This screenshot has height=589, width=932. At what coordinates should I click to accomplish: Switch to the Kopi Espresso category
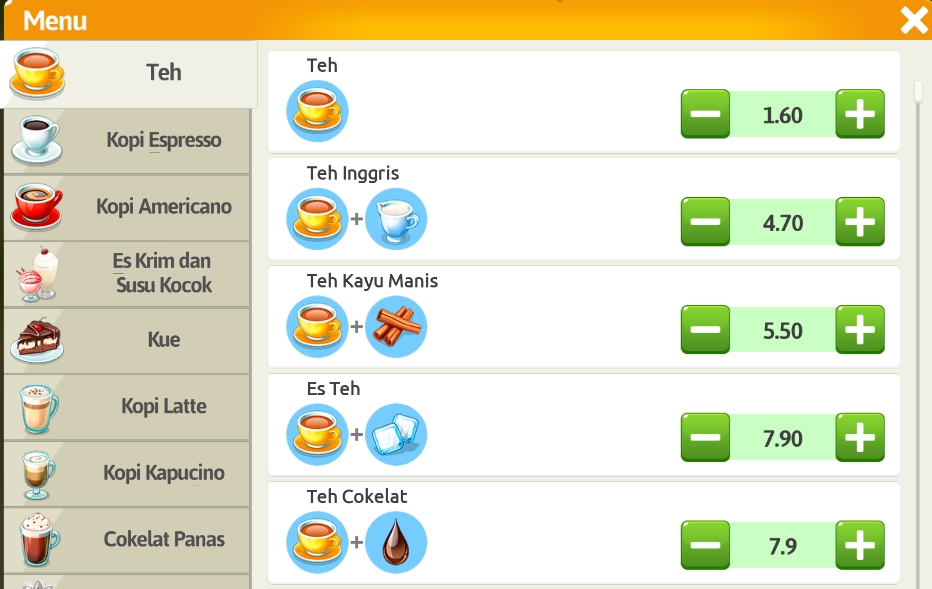click(x=127, y=140)
